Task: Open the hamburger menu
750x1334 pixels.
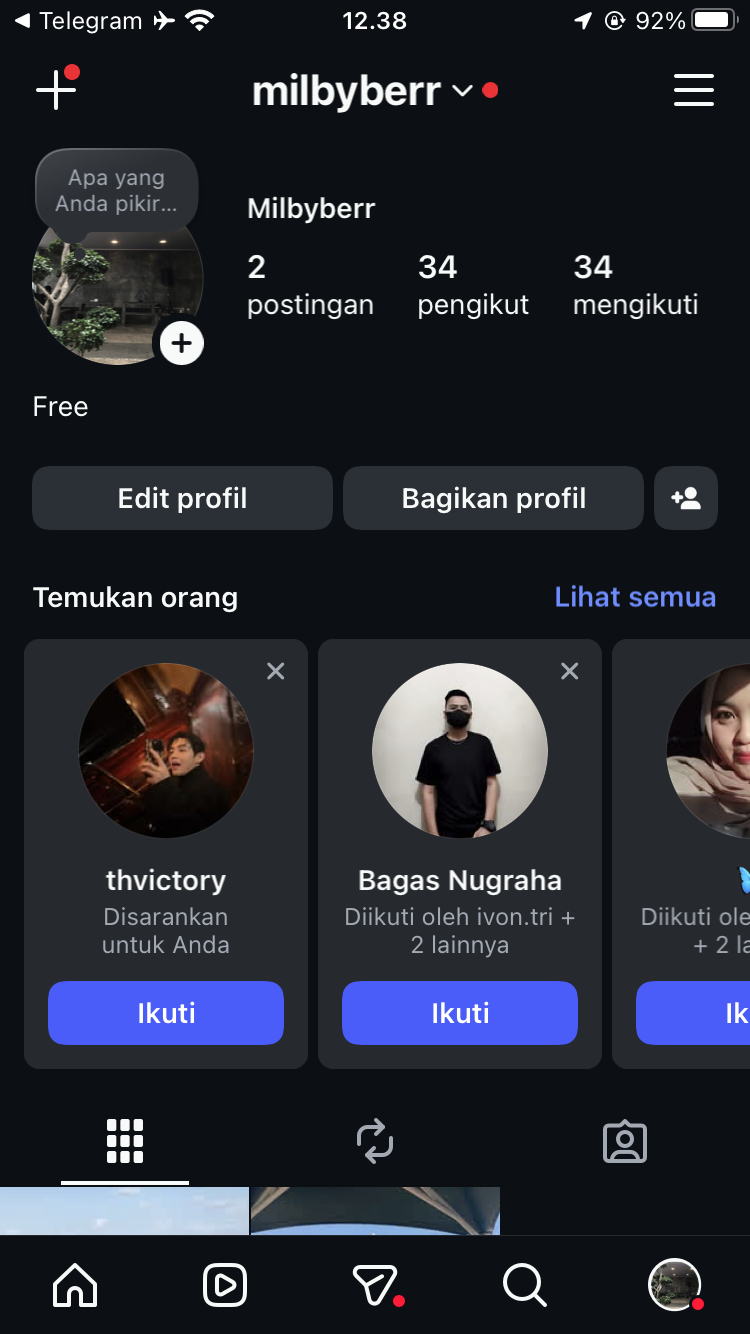Action: [693, 90]
